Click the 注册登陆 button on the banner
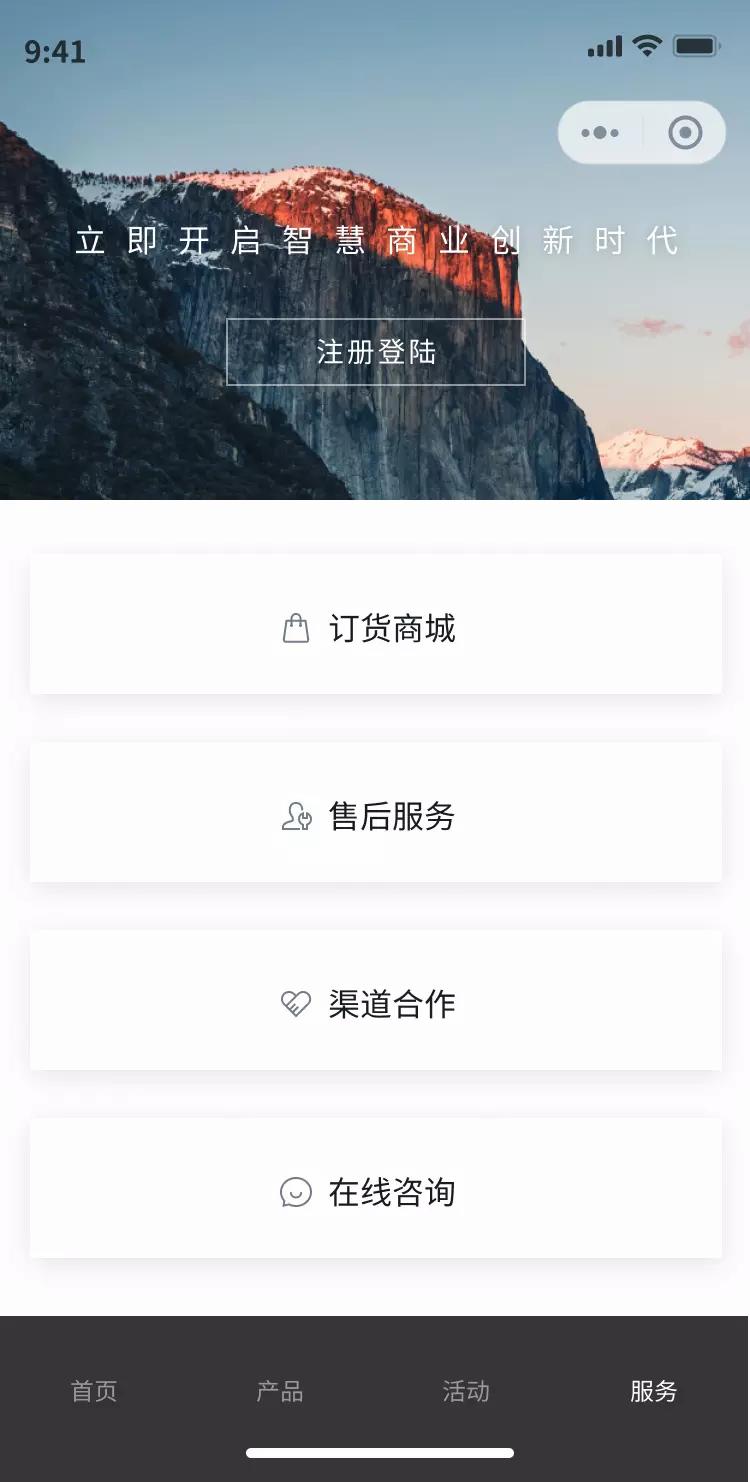This screenshot has width=750, height=1482. click(375, 352)
